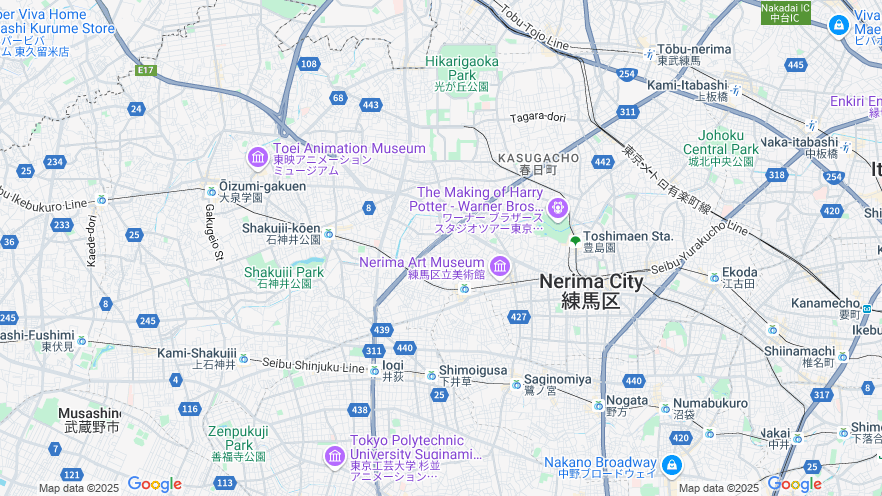
Task: Tap the Shakujii-koen station icon
Action: 329,234
